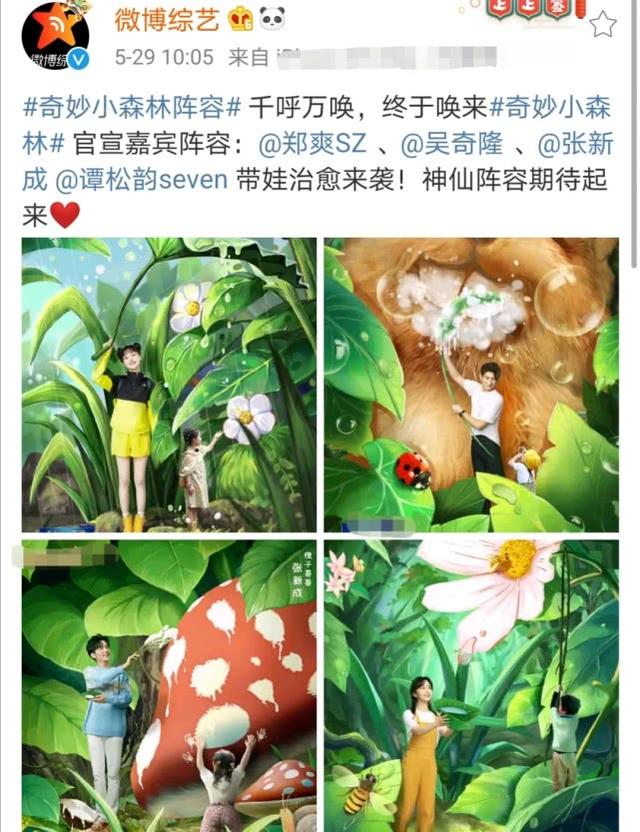View the red mushroom poster
Image resolution: width=640 pixels, height=832 pixels.
click(169, 686)
